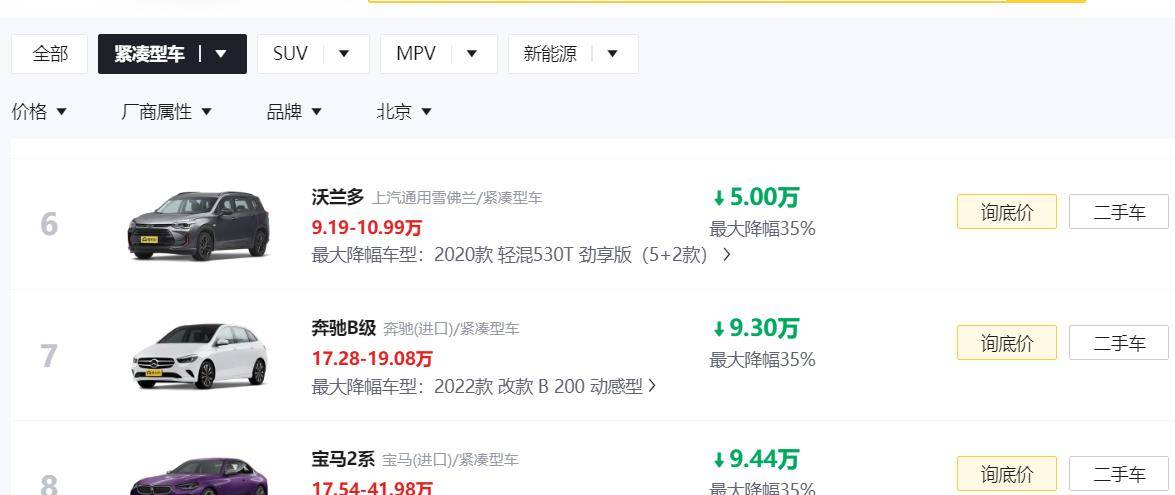Open the MPV category dropdown

pos(472,54)
